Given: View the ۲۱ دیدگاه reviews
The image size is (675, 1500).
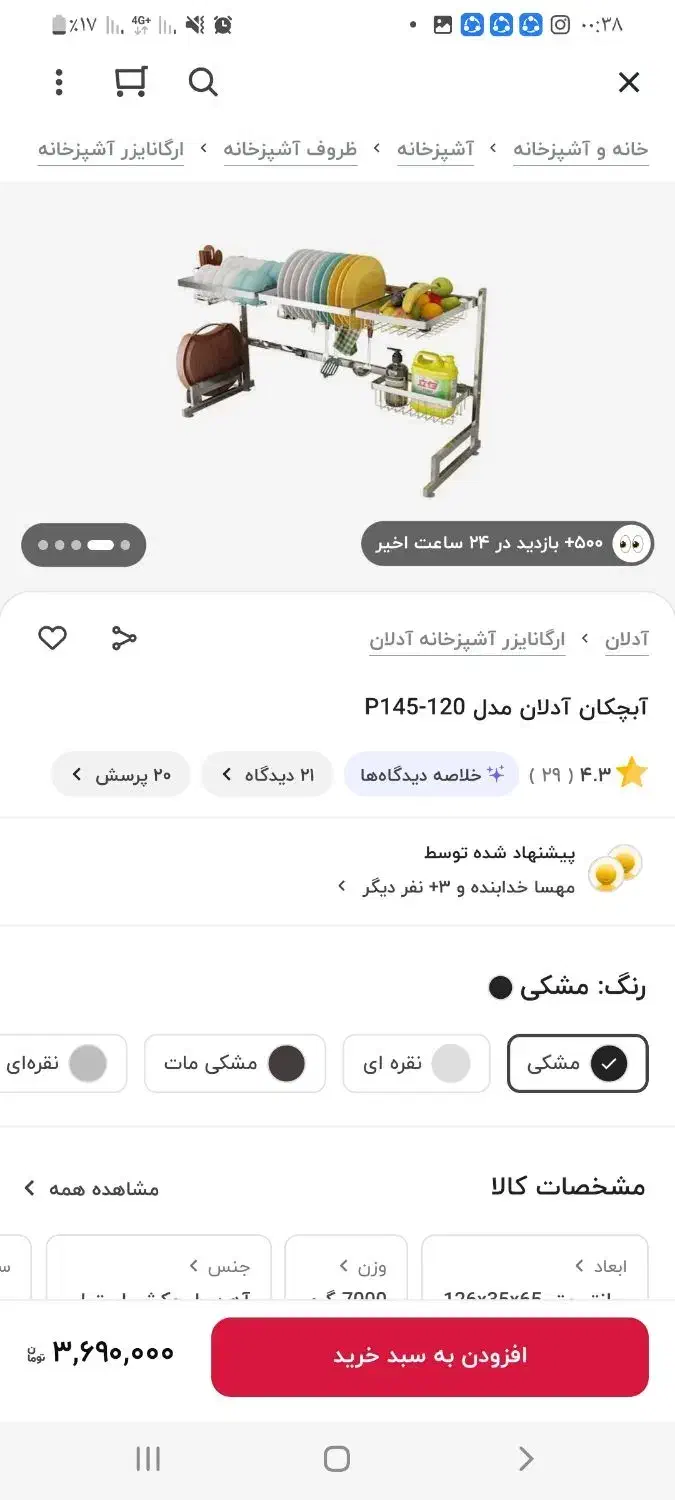Looking at the screenshot, I should tap(267, 775).
